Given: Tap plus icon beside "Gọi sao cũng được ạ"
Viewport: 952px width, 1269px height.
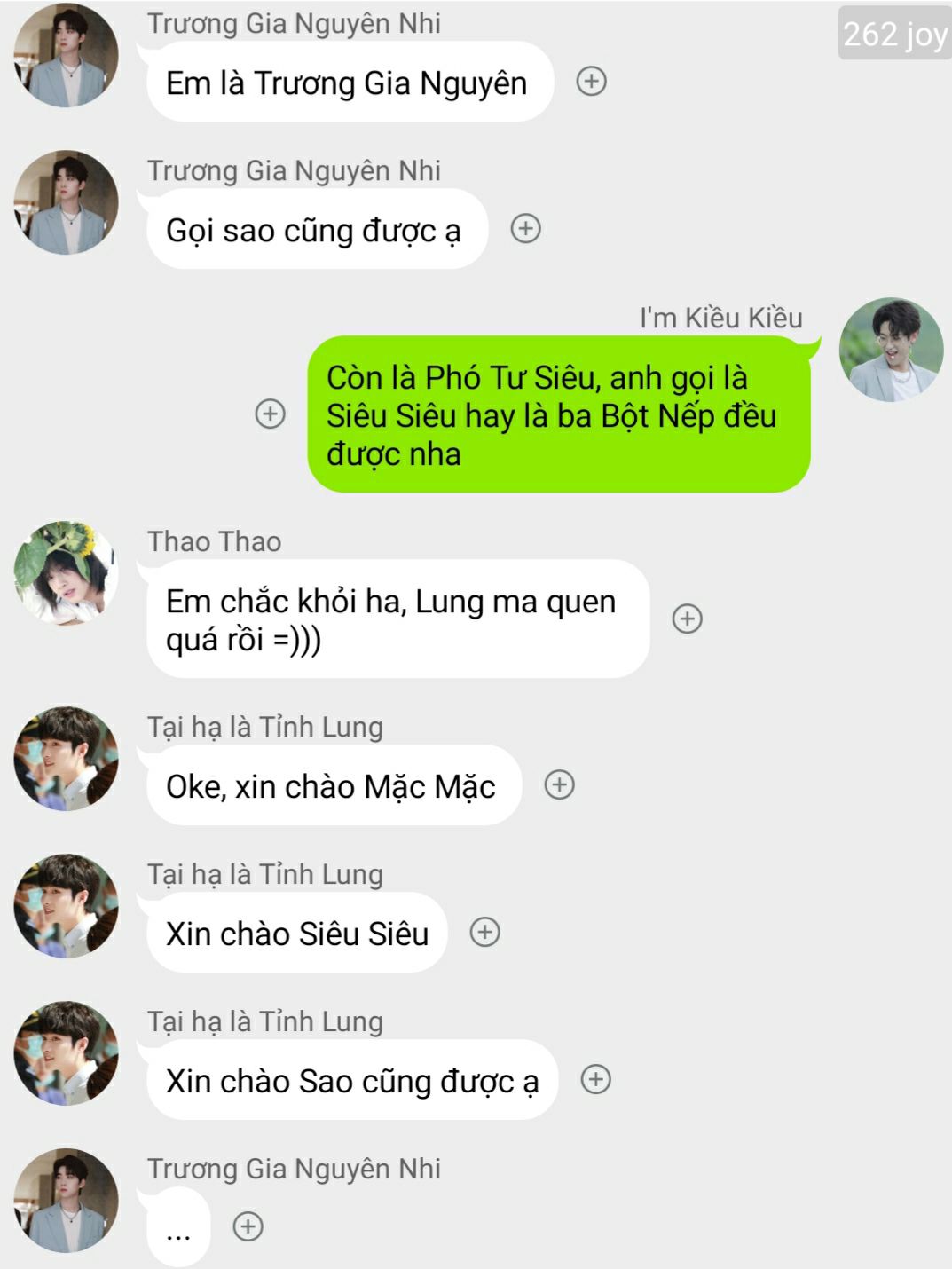Looking at the screenshot, I should click(526, 229).
